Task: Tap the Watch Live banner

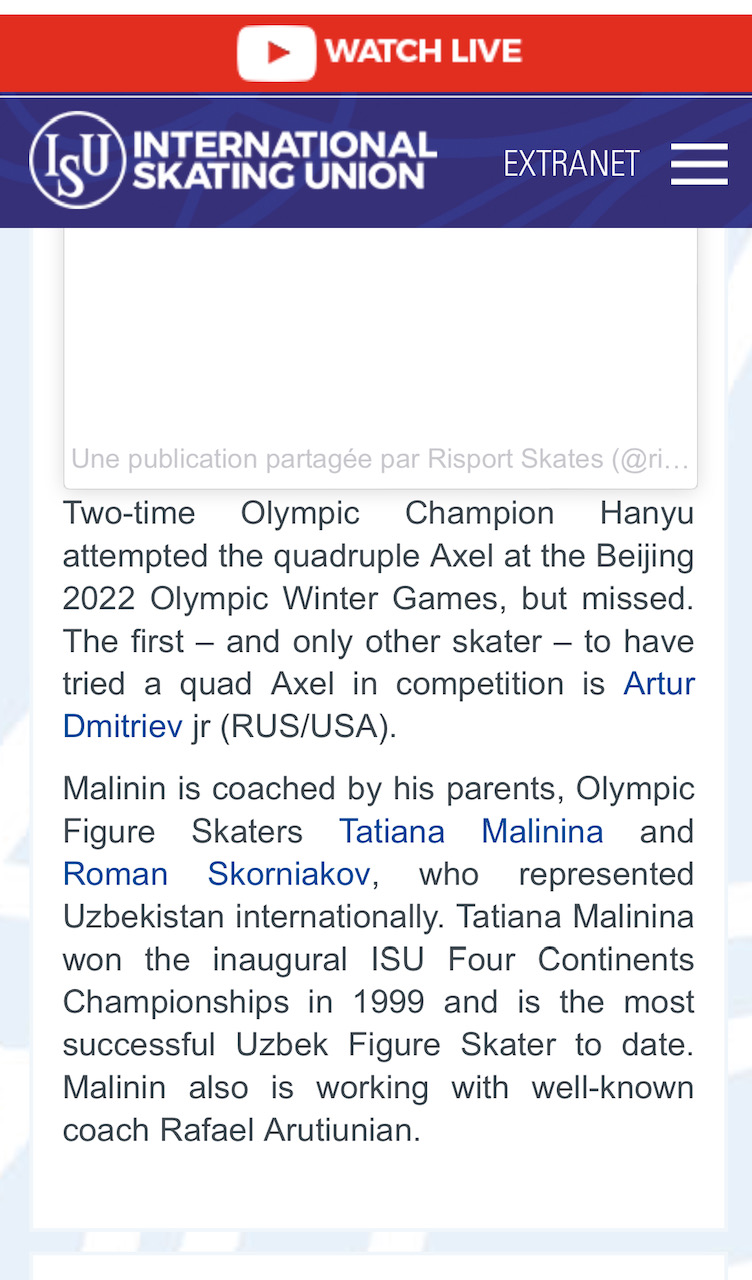Action: [378, 52]
